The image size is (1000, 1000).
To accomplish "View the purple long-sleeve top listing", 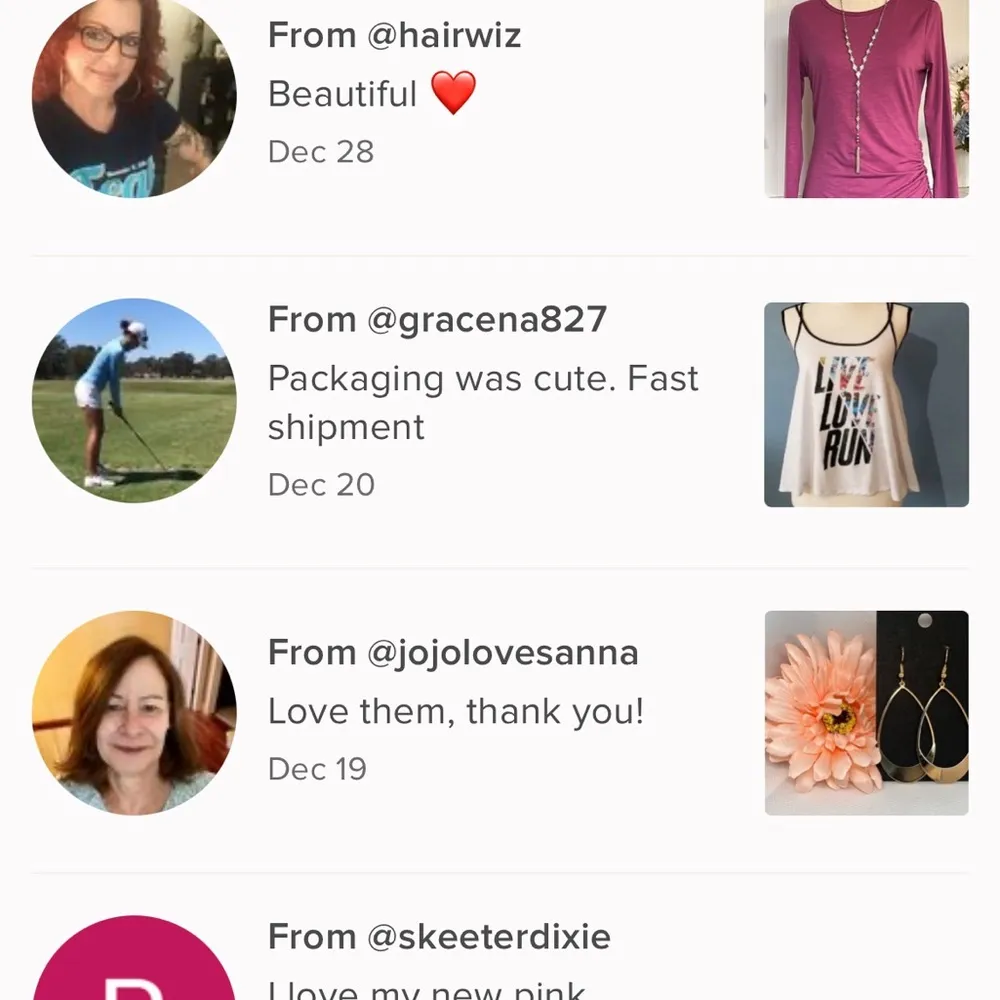I will [866, 99].
